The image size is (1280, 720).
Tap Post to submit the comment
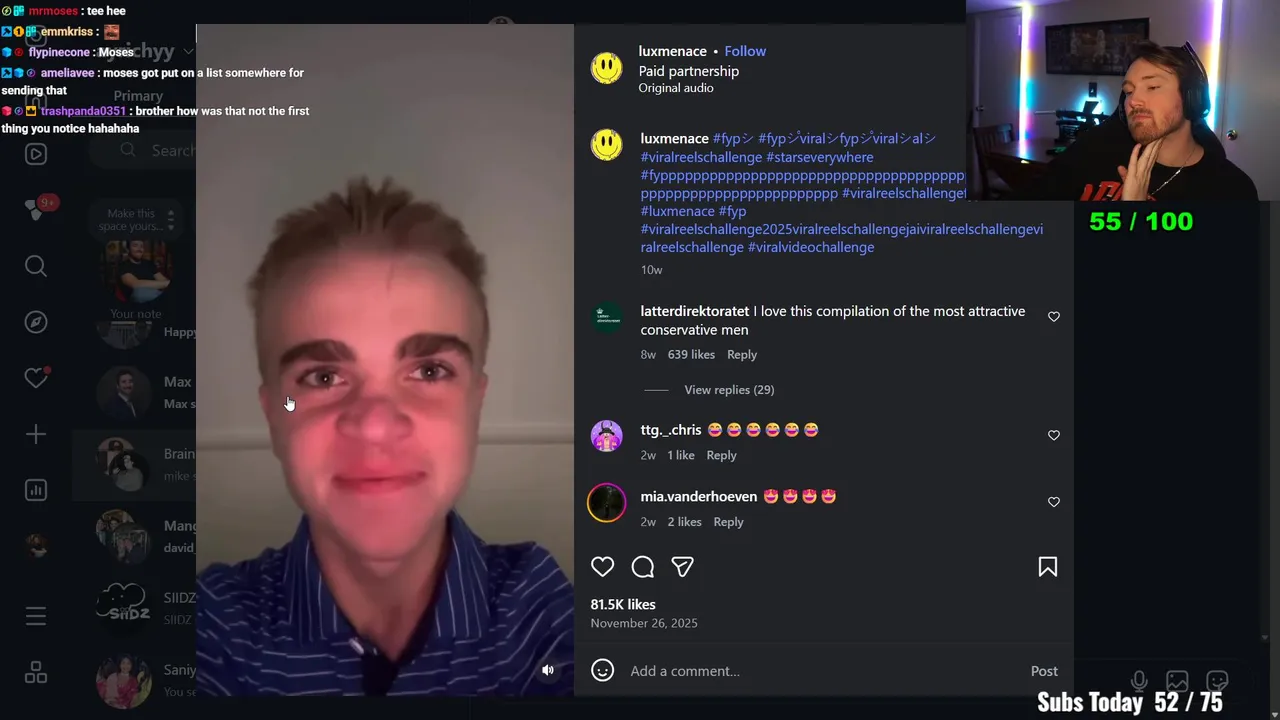1044,671
